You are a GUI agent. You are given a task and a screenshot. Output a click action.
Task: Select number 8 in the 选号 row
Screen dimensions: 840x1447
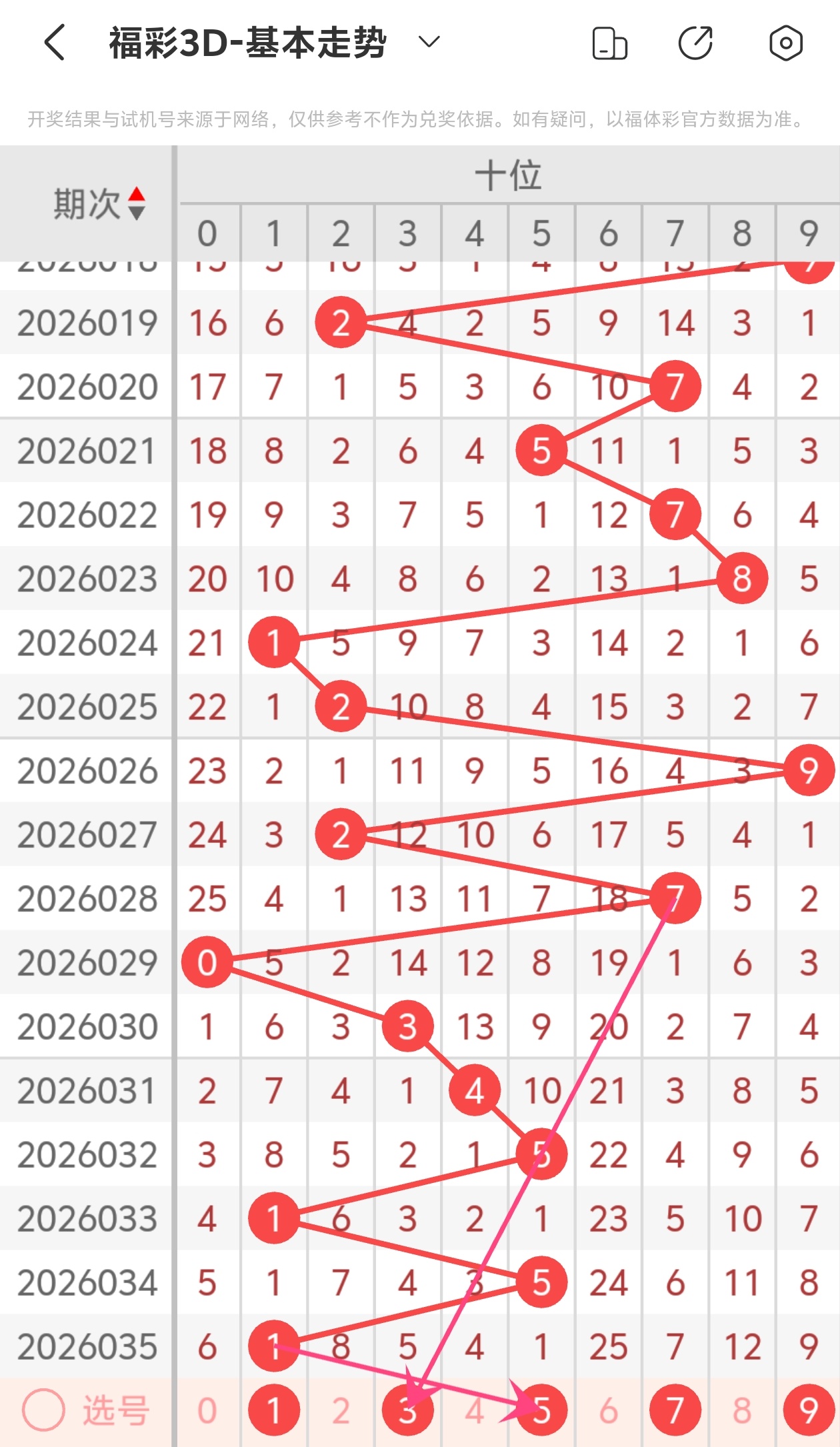[x=742, y=1411]
